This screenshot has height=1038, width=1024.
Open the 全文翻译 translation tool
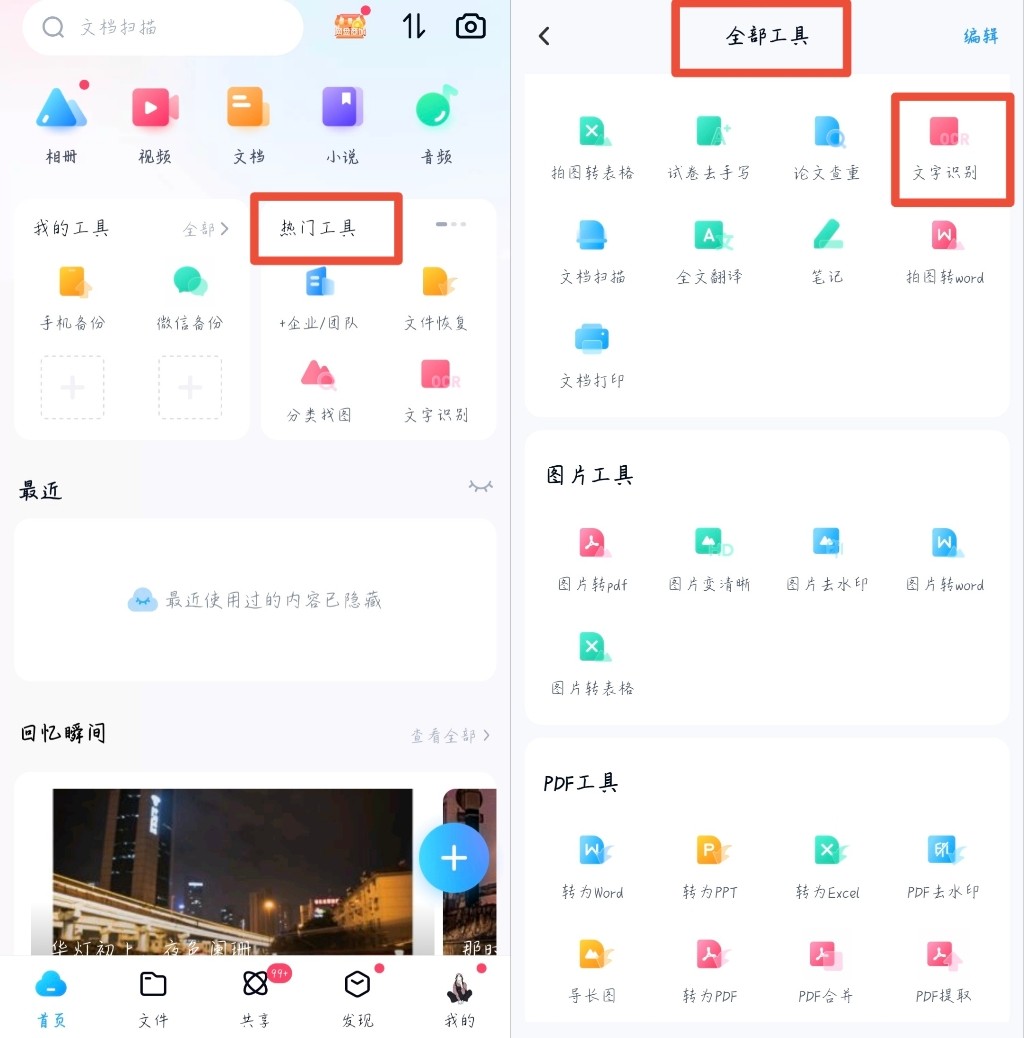711,252
